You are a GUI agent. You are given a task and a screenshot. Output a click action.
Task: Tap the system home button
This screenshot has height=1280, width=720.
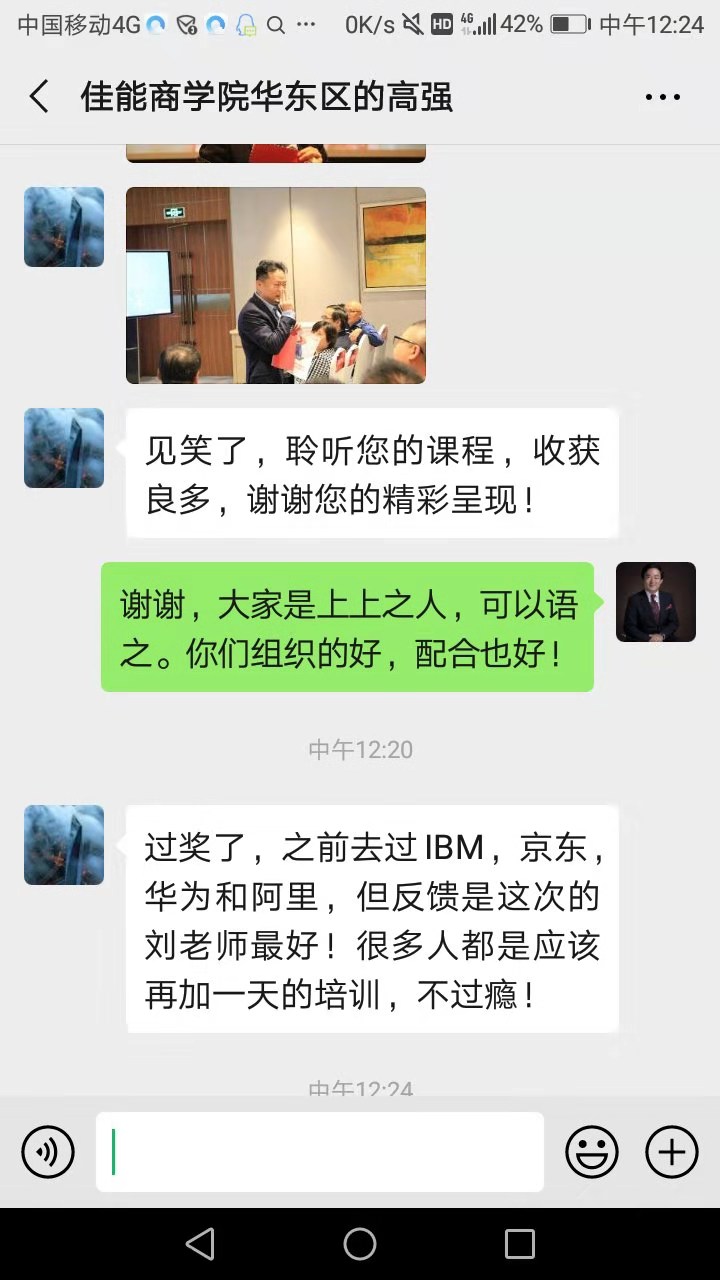pyautogui.click(x=360, y=1244)
